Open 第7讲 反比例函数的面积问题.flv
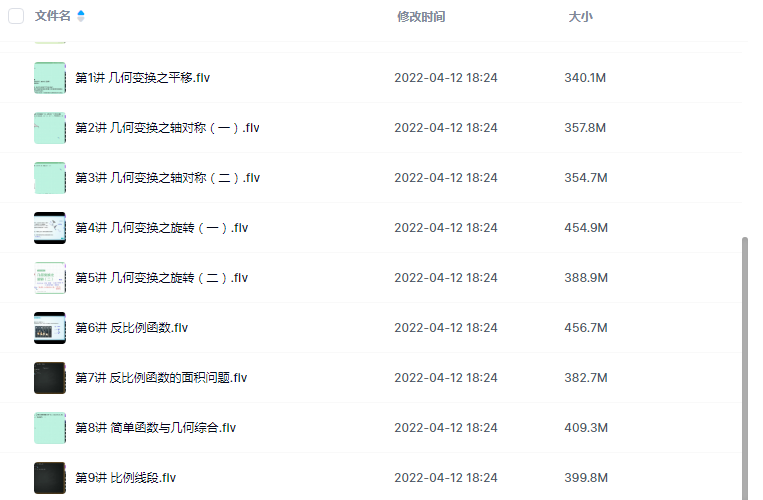763x500 pixels. coord(161,378)
